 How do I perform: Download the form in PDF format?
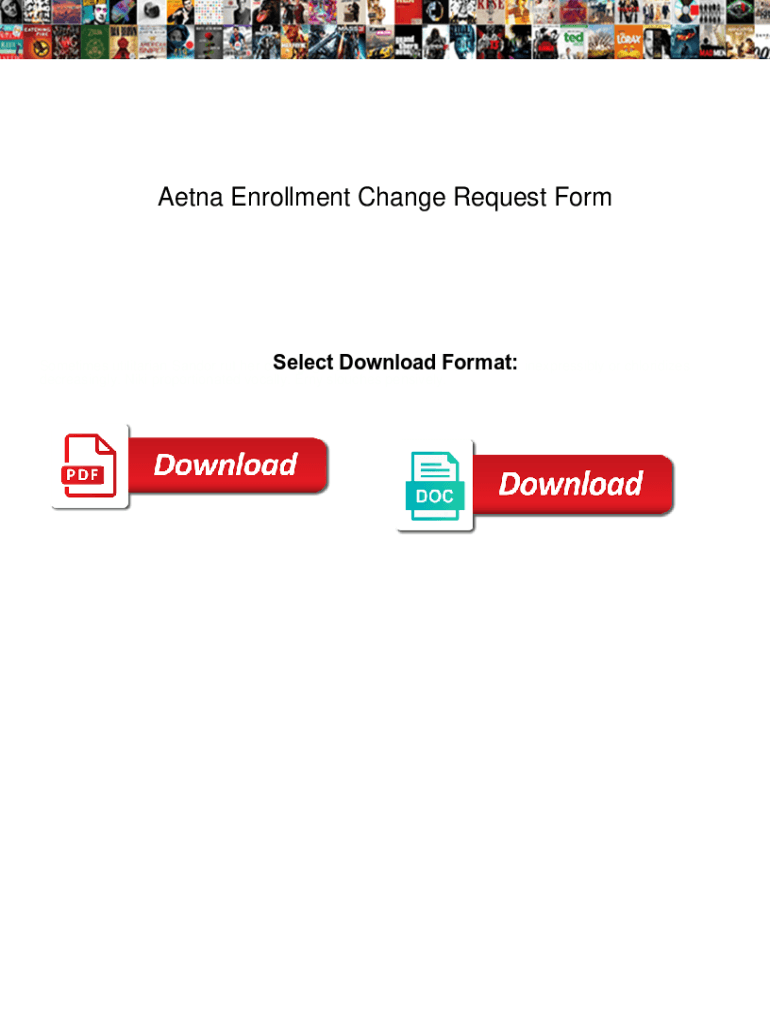pos(190,466)
